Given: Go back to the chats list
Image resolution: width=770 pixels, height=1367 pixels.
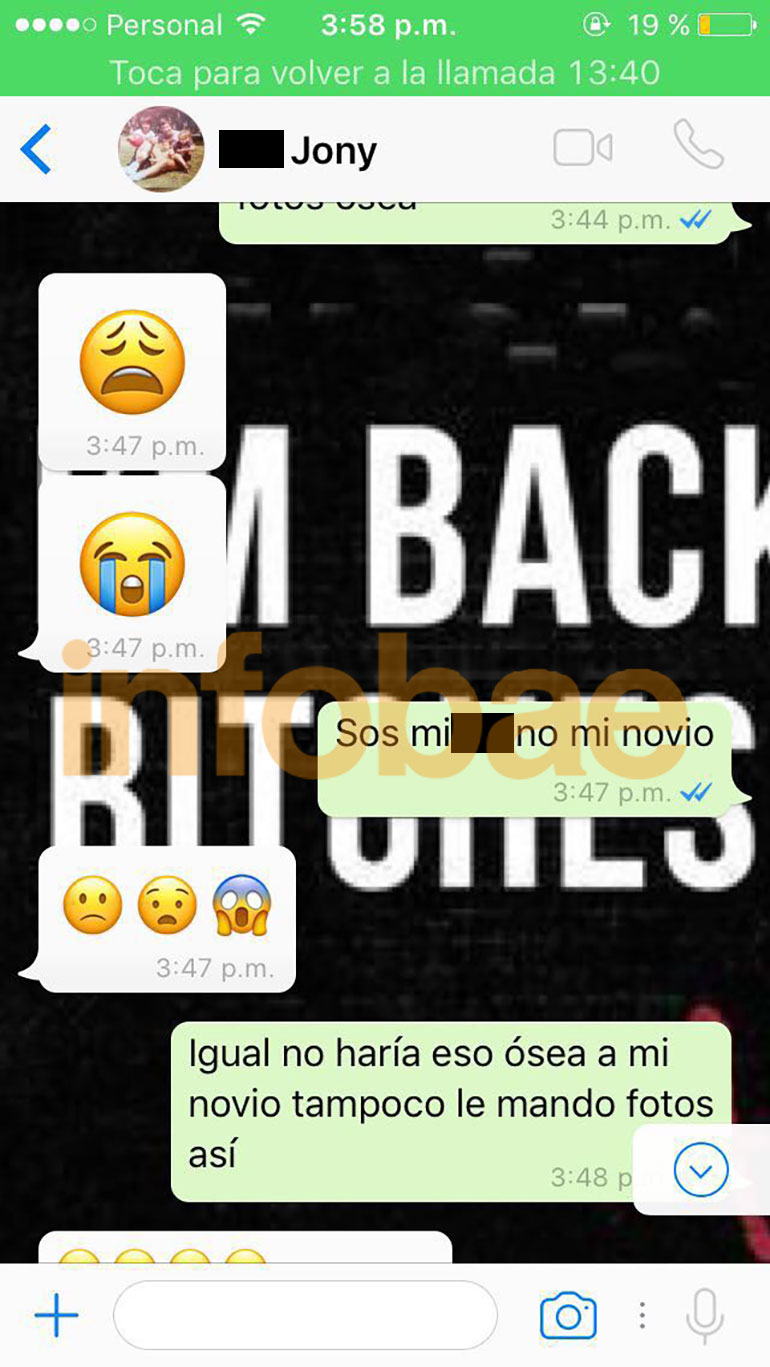Looking at the screenshot, I should (36, 150).
